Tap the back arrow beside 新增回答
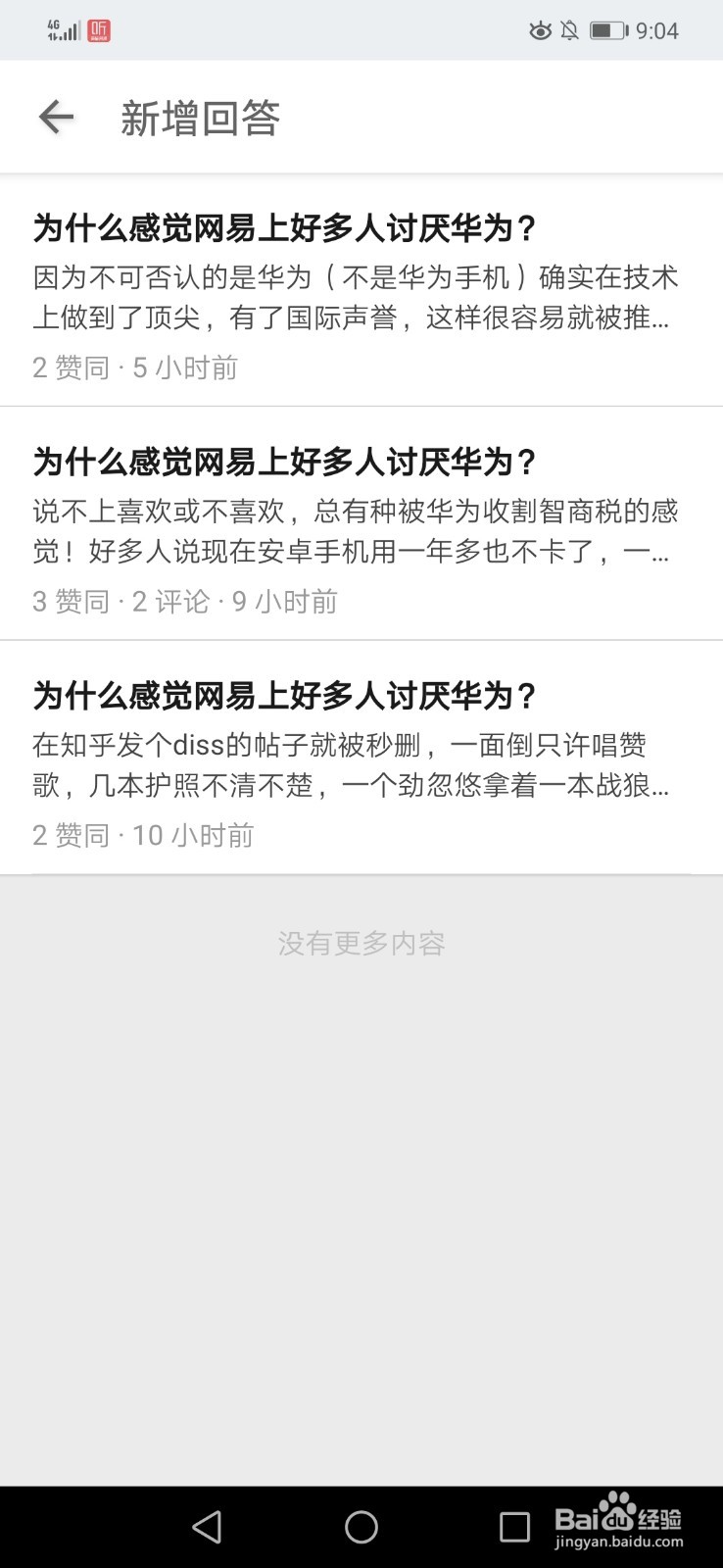 point(55,117)
